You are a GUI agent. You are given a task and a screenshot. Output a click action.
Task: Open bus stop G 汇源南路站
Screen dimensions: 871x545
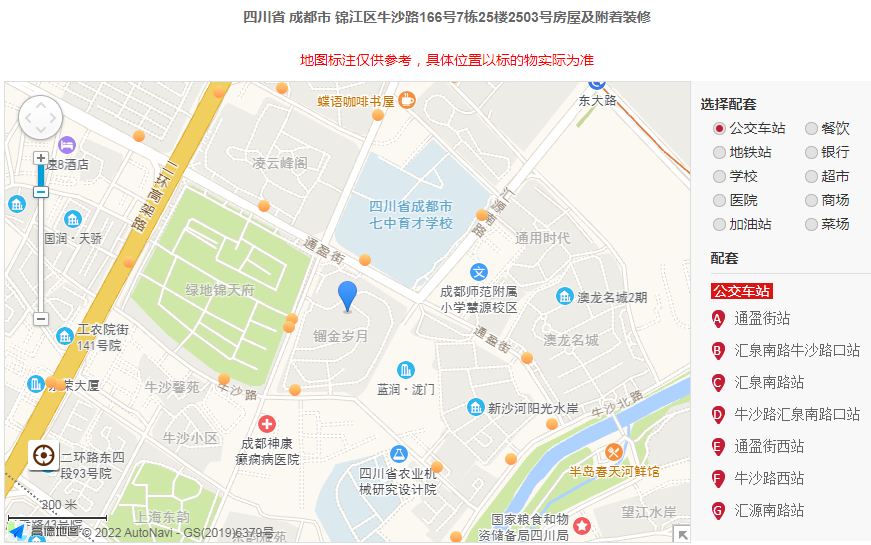click(769, 511)
